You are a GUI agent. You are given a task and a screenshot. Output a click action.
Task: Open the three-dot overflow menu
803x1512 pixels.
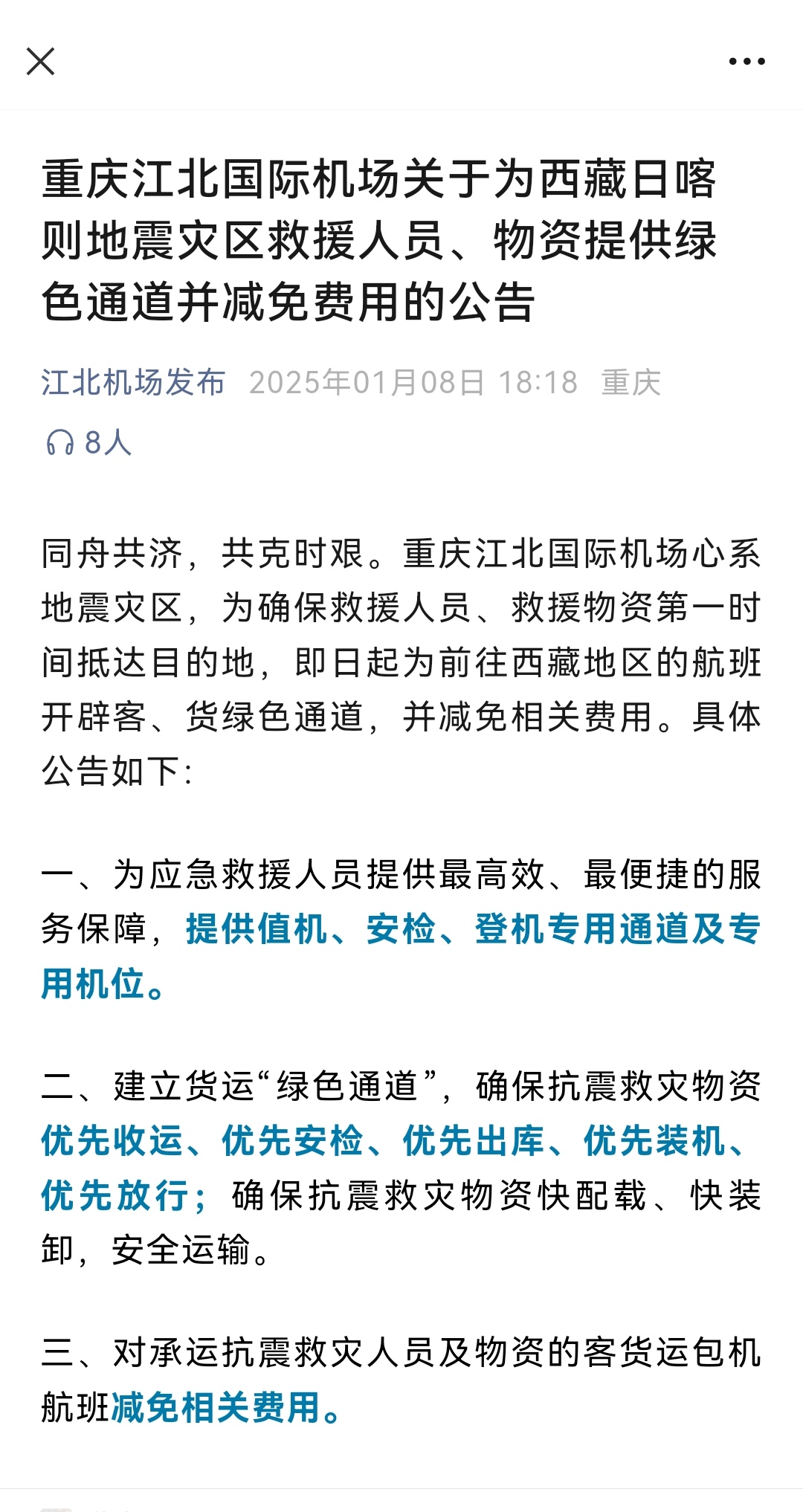tap(746, 62)
